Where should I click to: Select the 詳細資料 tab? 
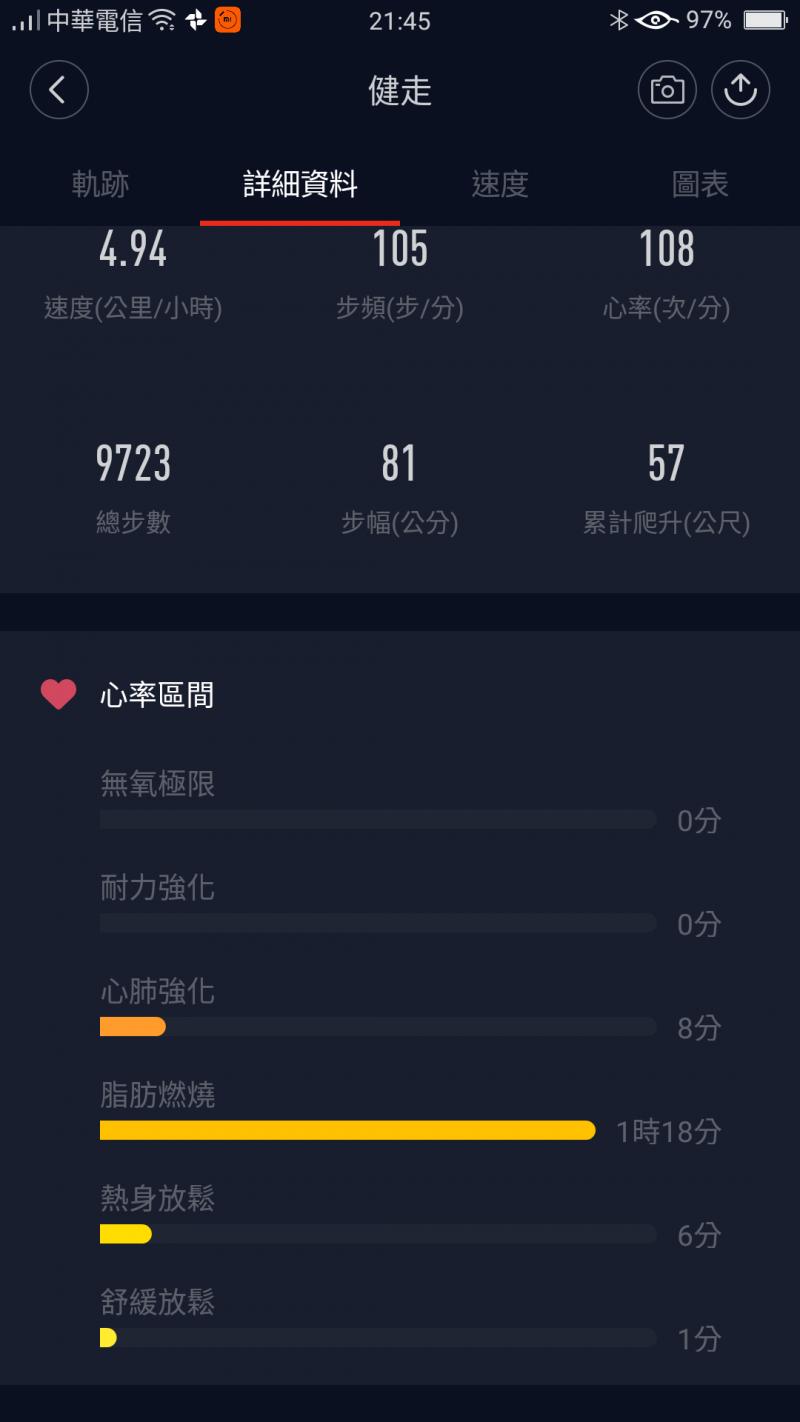[300, 184]
